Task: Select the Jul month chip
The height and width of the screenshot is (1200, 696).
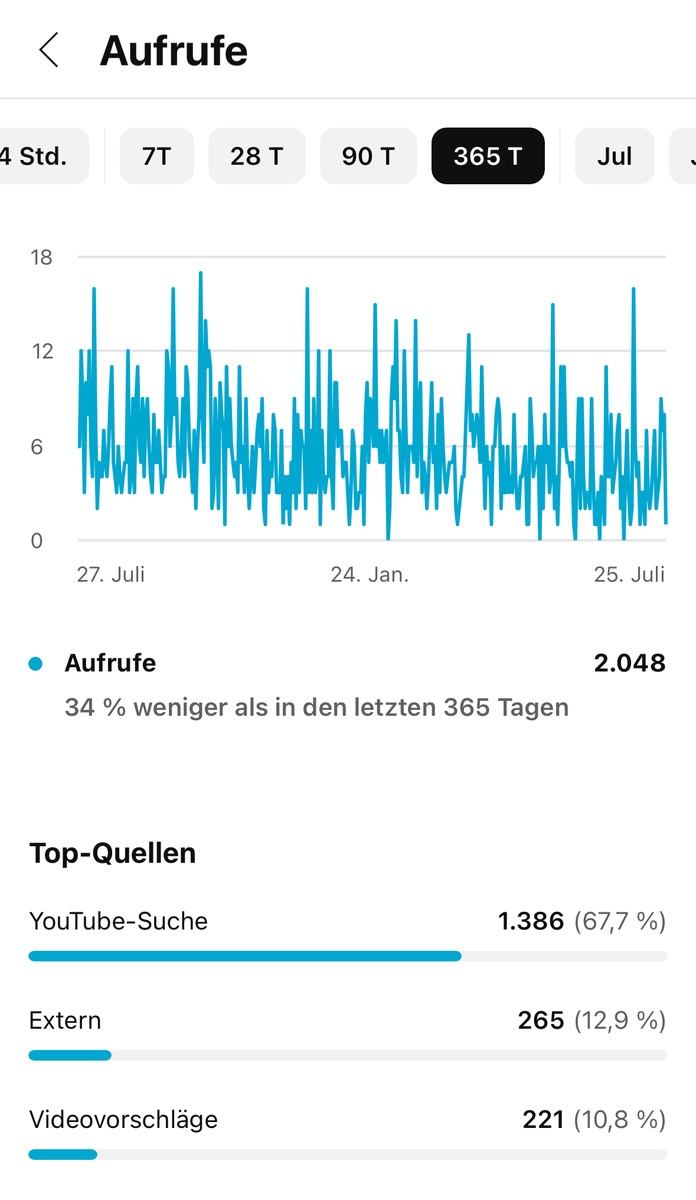Action: [x=614, y=156]
